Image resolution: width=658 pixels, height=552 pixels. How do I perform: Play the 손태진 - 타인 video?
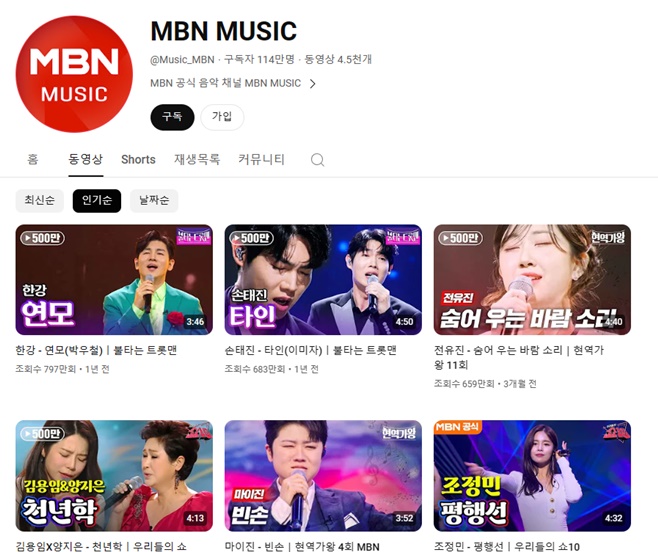pyautogui.click(x=323, y=279)
